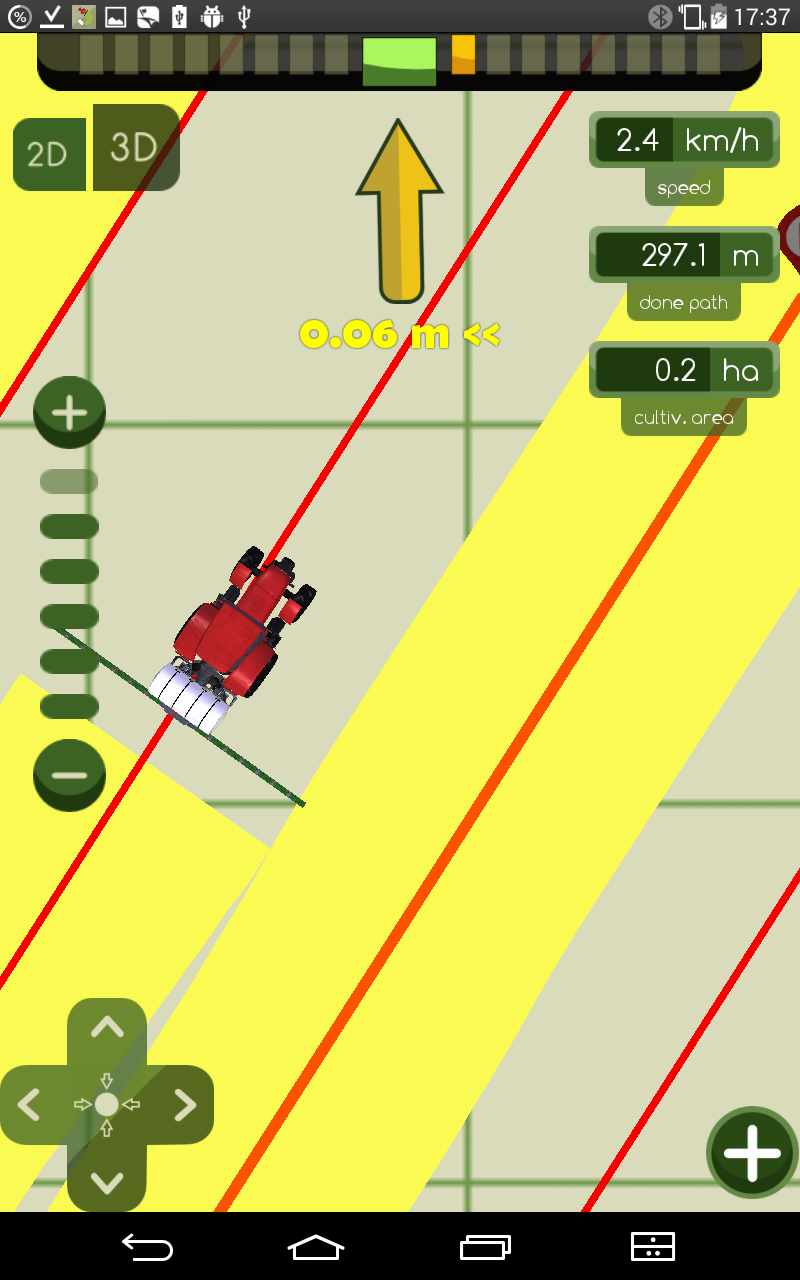Tap the cultiv. area panel
Image resolution: width=800 pixels, height=1280 pixels.
(x=684, y=388)
